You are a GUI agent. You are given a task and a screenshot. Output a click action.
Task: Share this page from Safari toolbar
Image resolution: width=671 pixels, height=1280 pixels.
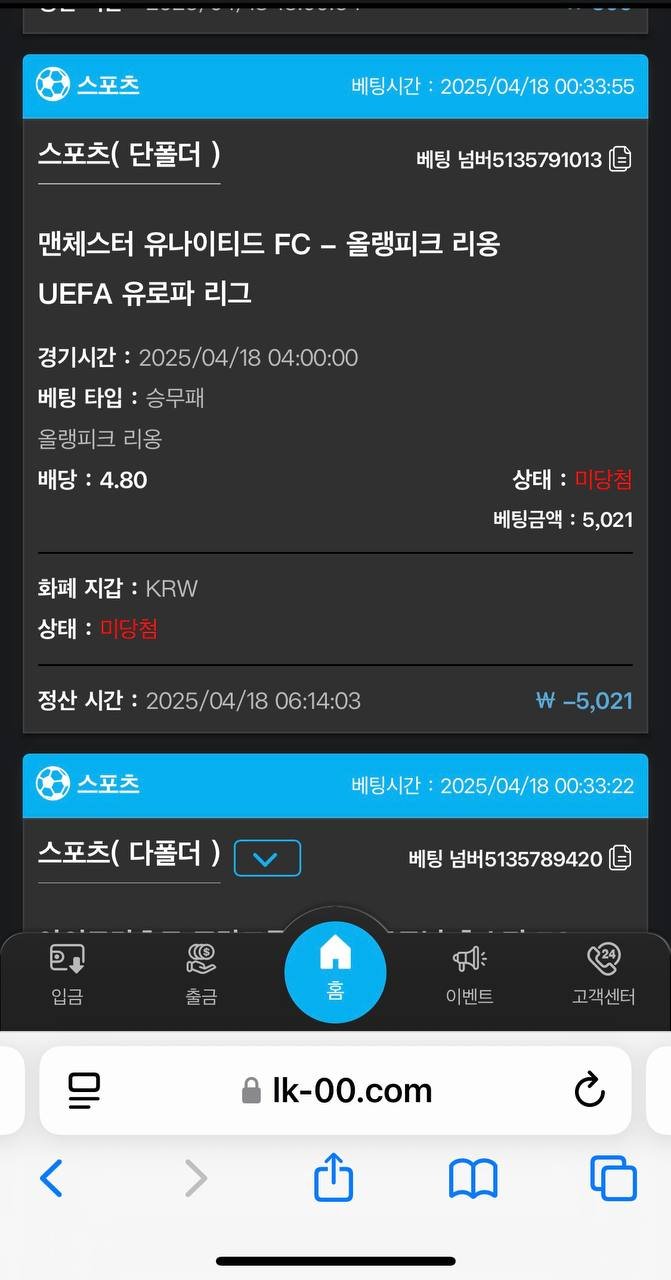coord(334,1179)
